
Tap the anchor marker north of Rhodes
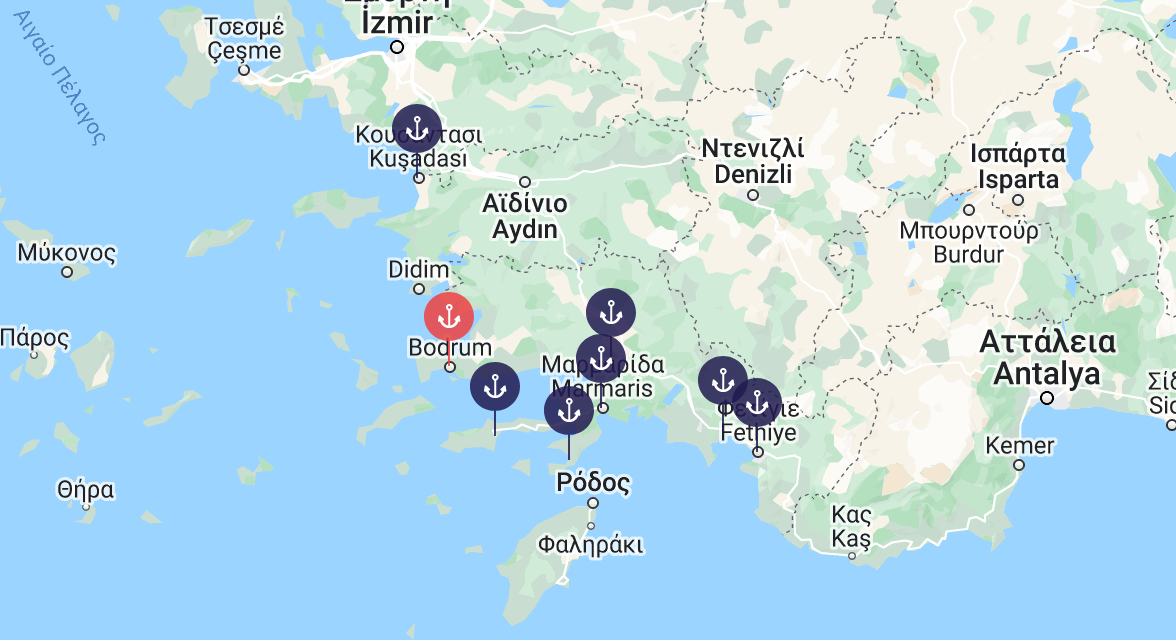[569, 410]
